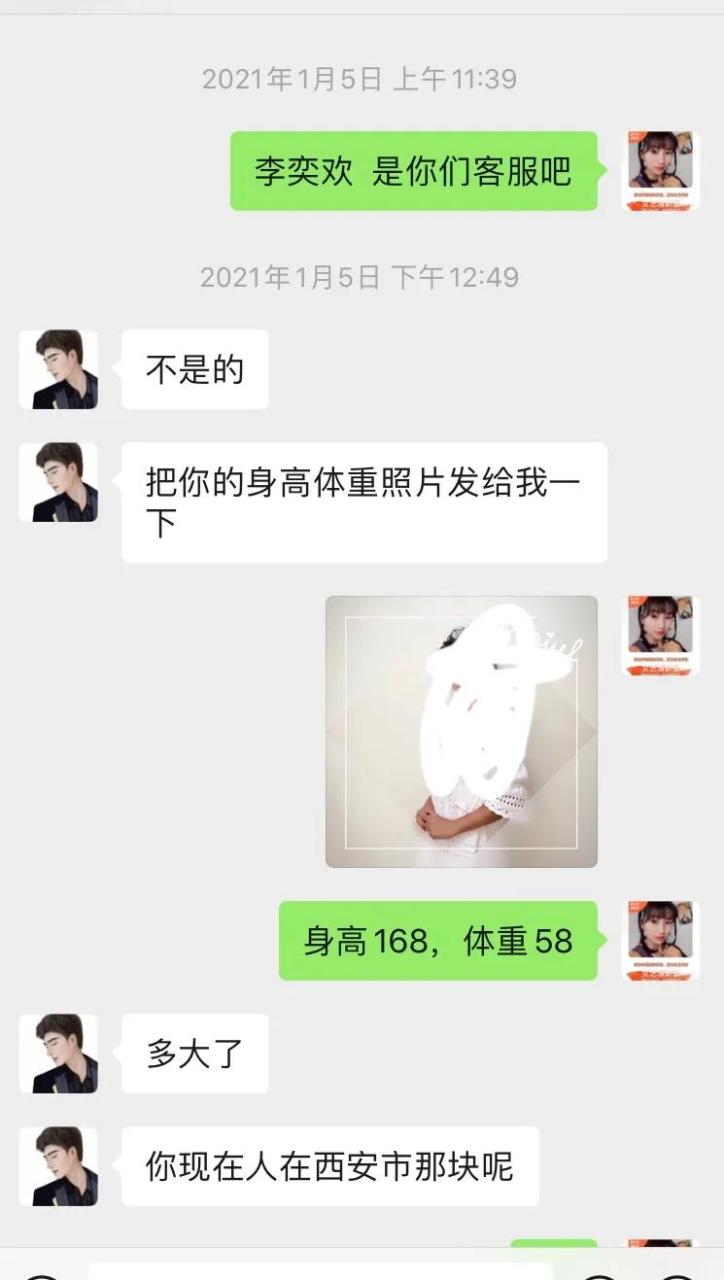
Task: Select the green bubble "身高168，体重58"
Action: coord(437,940)
